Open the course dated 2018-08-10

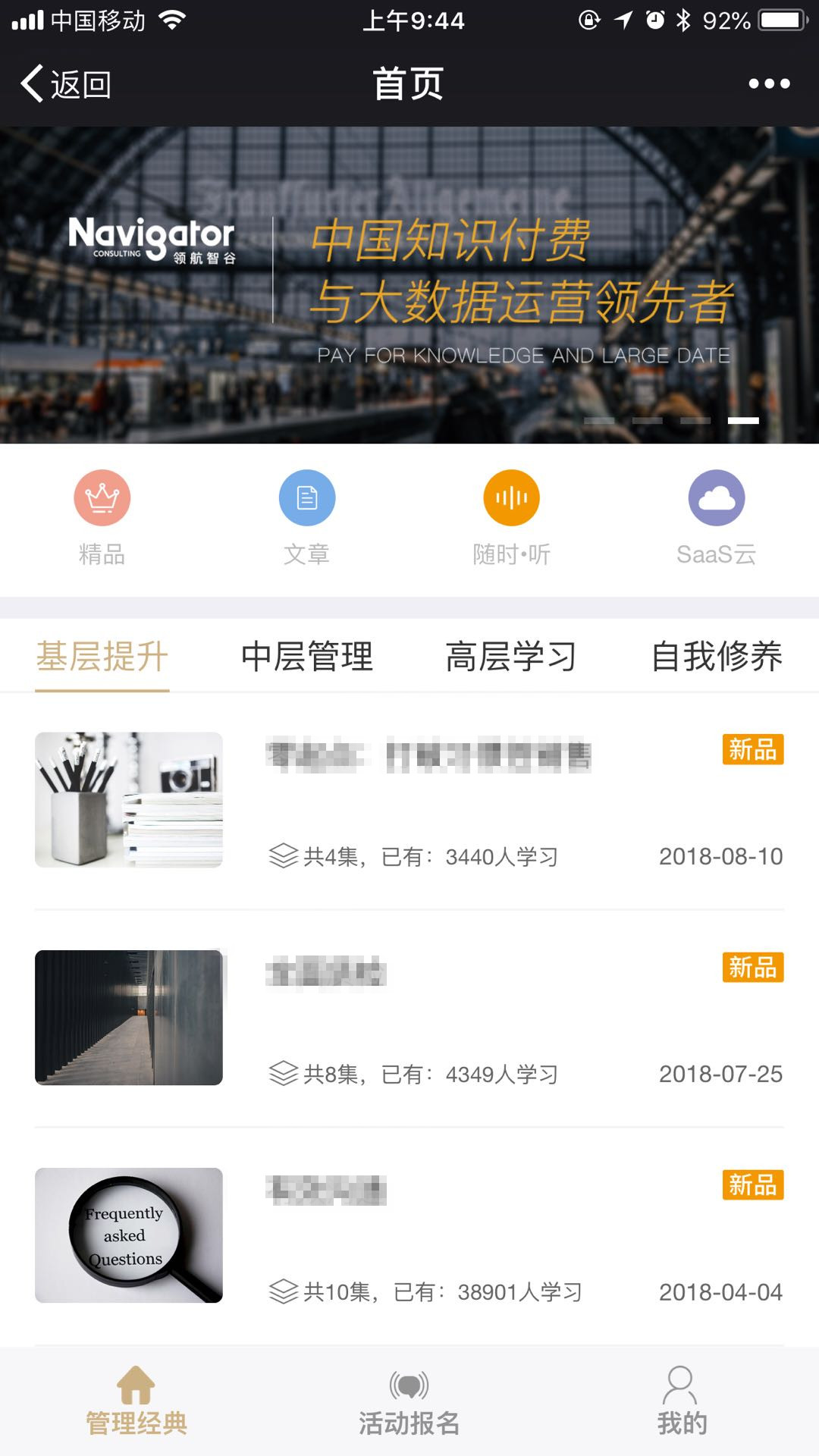409,800
